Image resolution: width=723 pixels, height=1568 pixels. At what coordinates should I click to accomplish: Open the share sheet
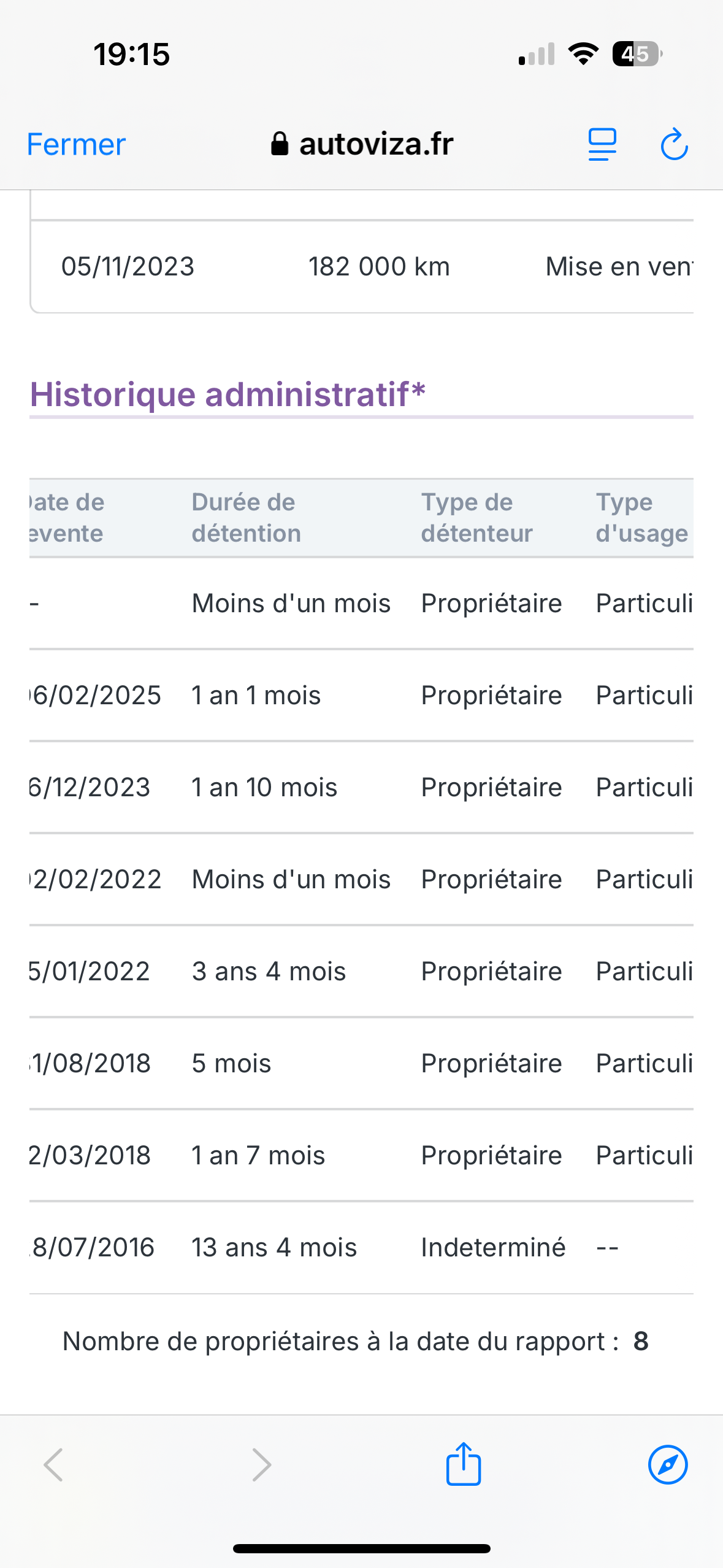point(464,1464)
